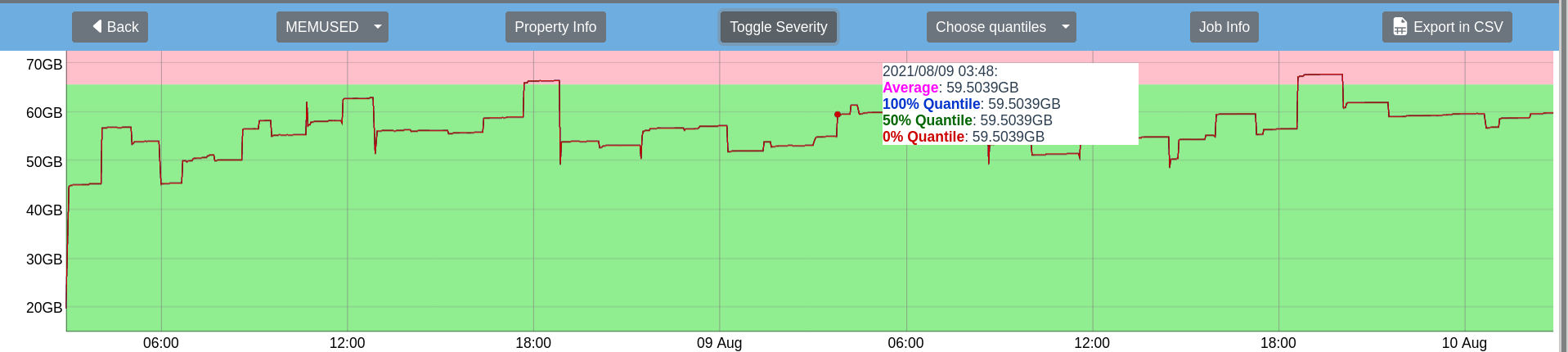This screenshot has height=352, width=1568.
Task: Toggle Severity shading
Action: pyautogui.click(x=778, y=27)
